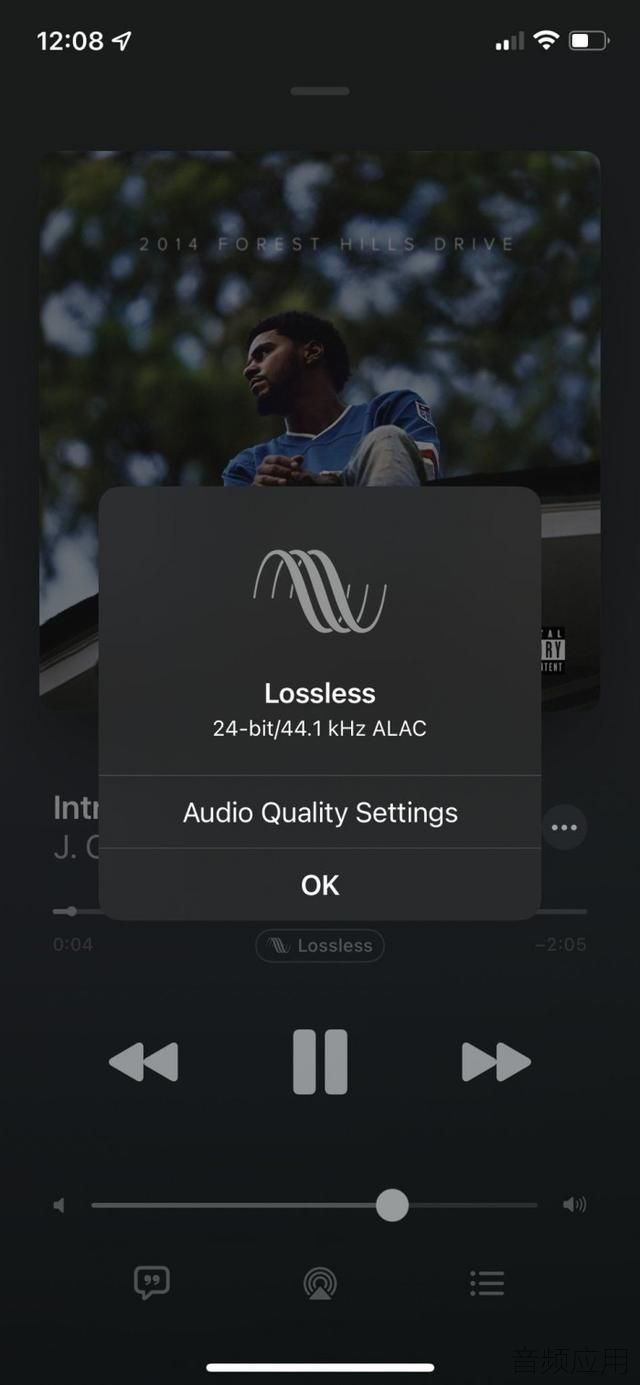
Task: Open the three-dot more options menu
Action: [x=564, y=827]
